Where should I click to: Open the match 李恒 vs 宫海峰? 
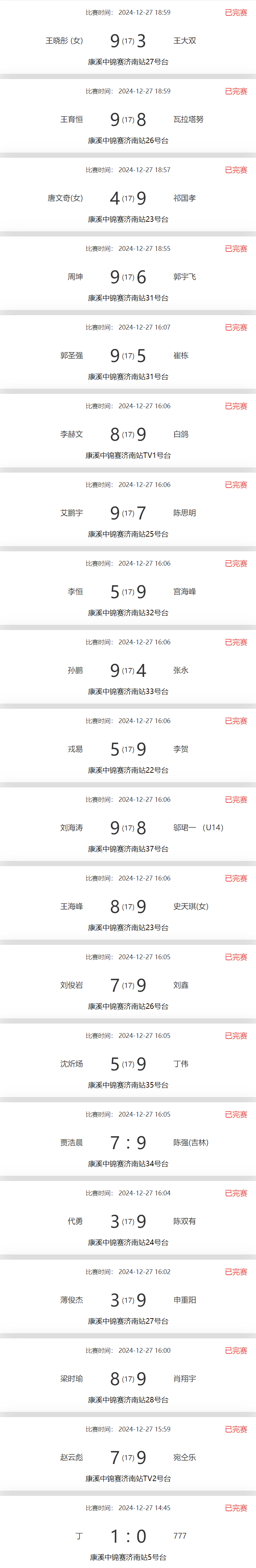pos(128,592)
